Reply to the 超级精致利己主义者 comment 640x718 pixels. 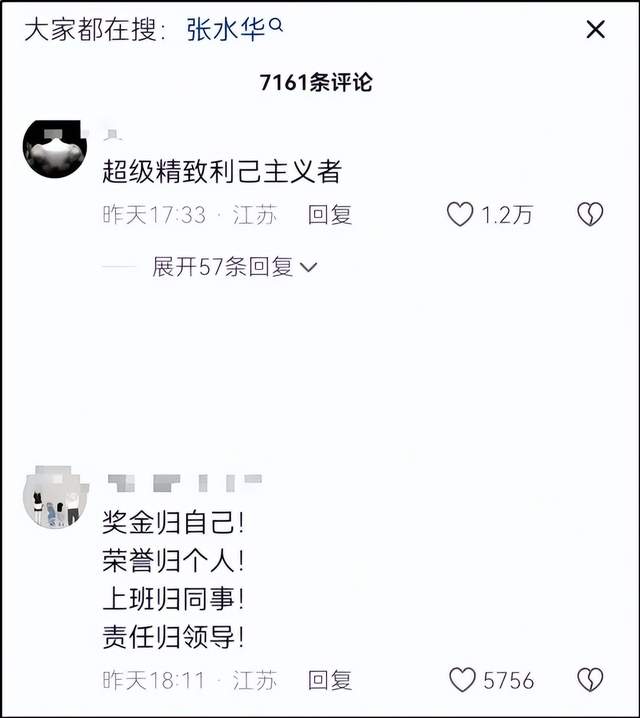[330, 214]
